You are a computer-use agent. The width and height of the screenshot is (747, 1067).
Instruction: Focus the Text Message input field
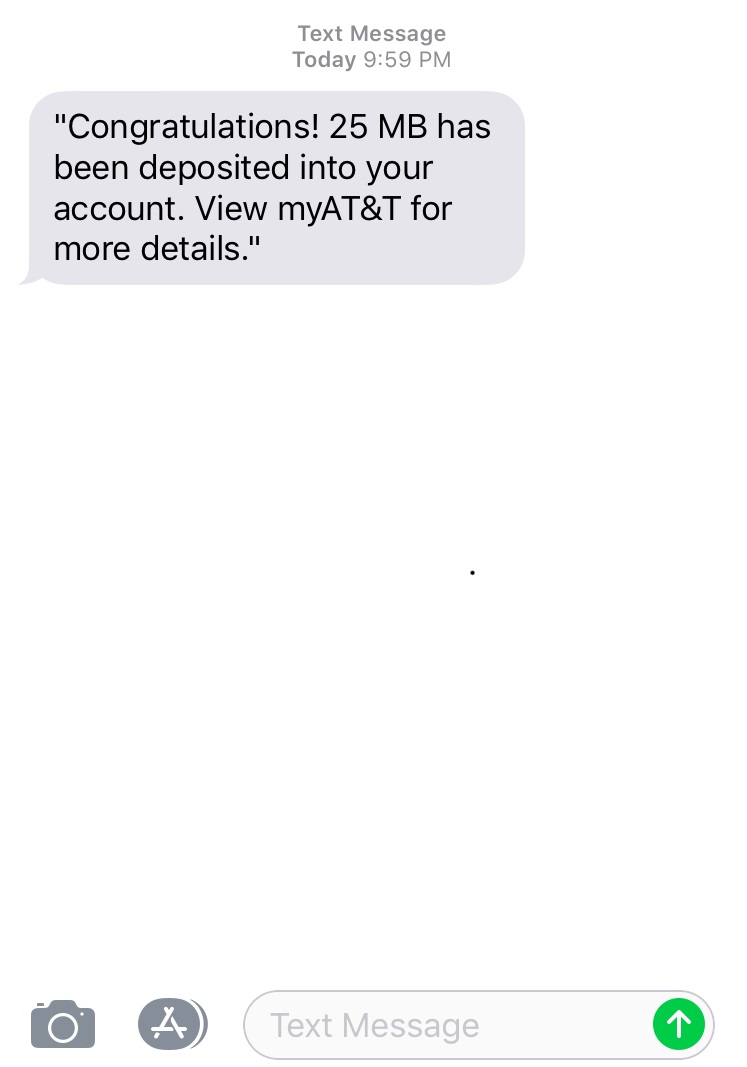[450, 1025]
